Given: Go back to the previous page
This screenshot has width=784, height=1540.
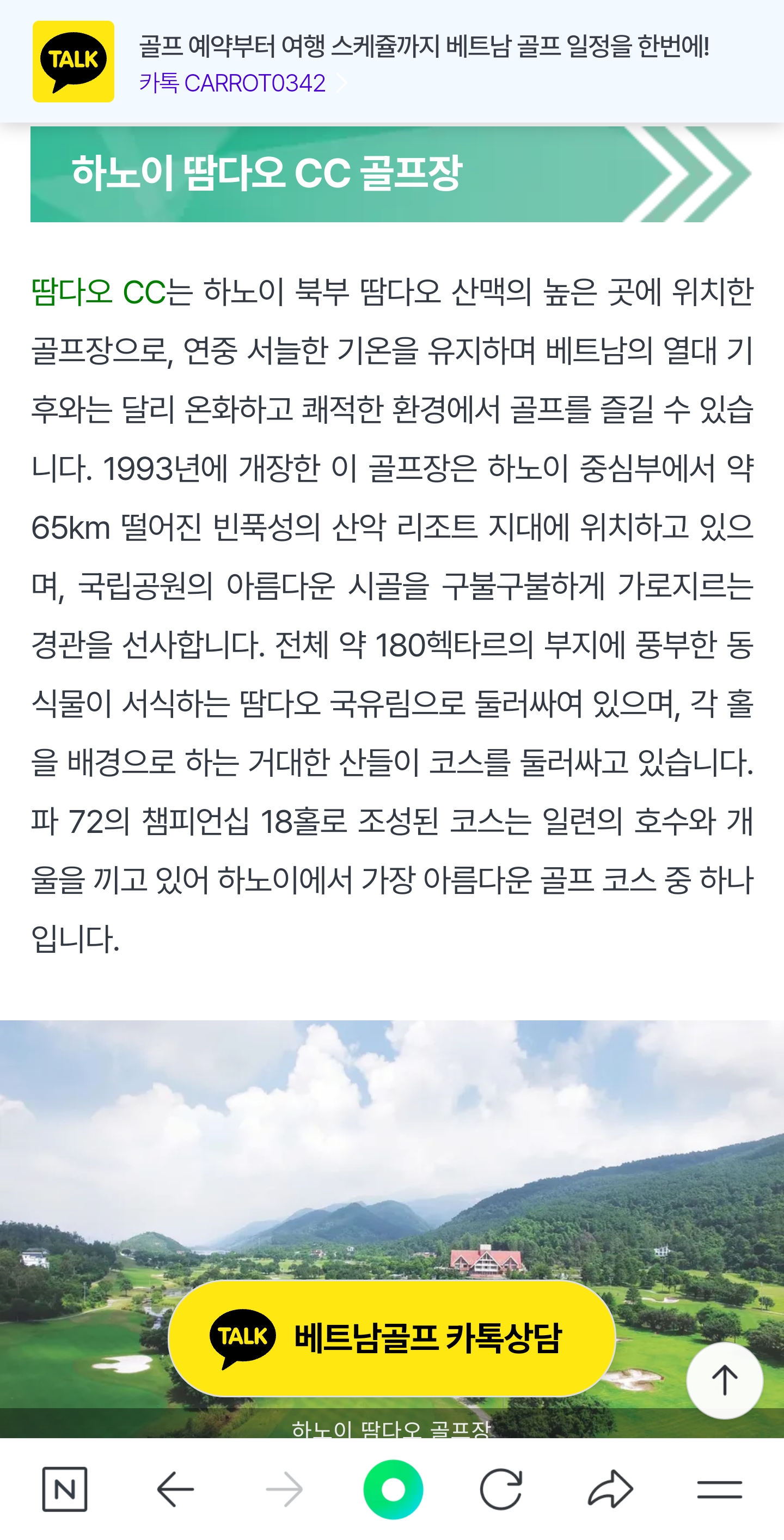Looking at the screenshot, I should point(174,1489).
